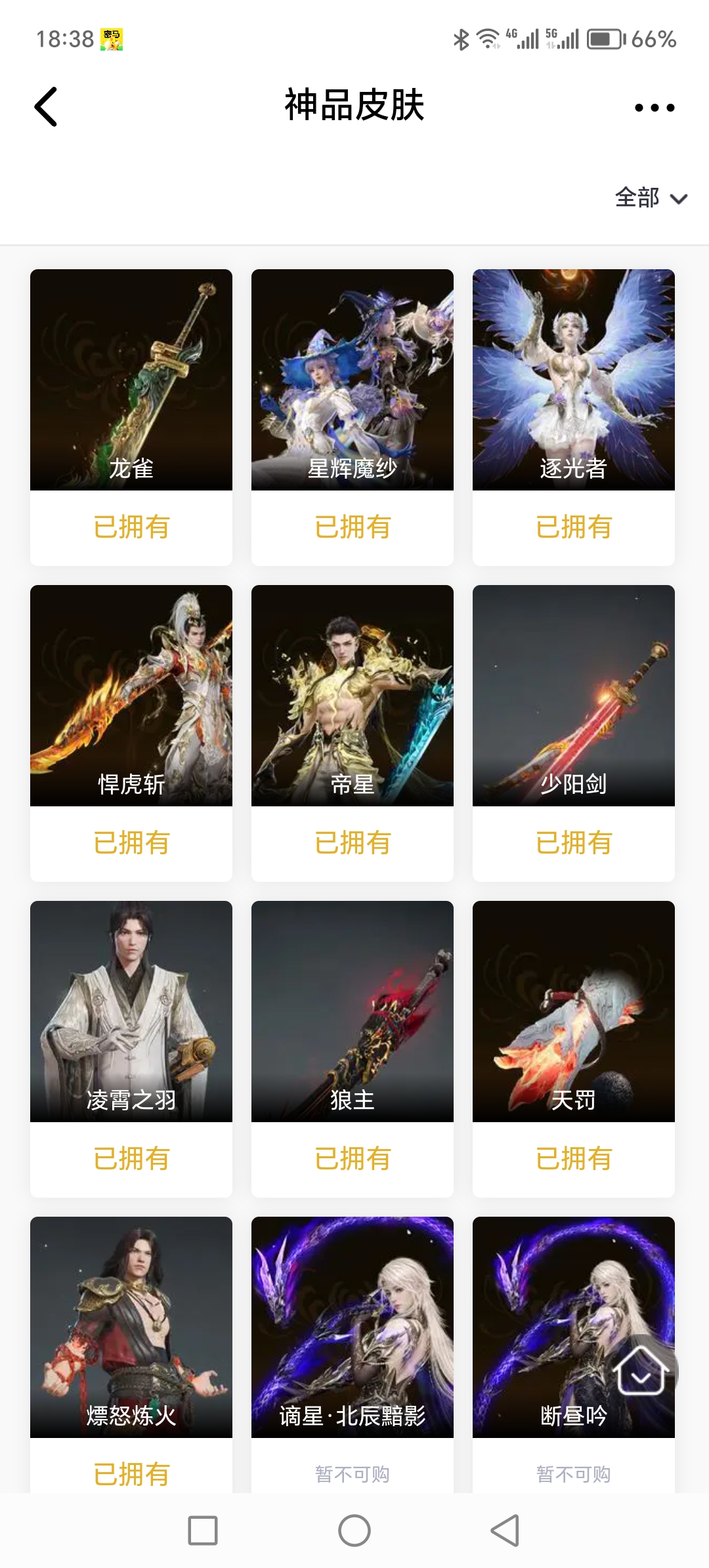Tap the floating home shortcut button
709x1568 pixels.
641,1370
